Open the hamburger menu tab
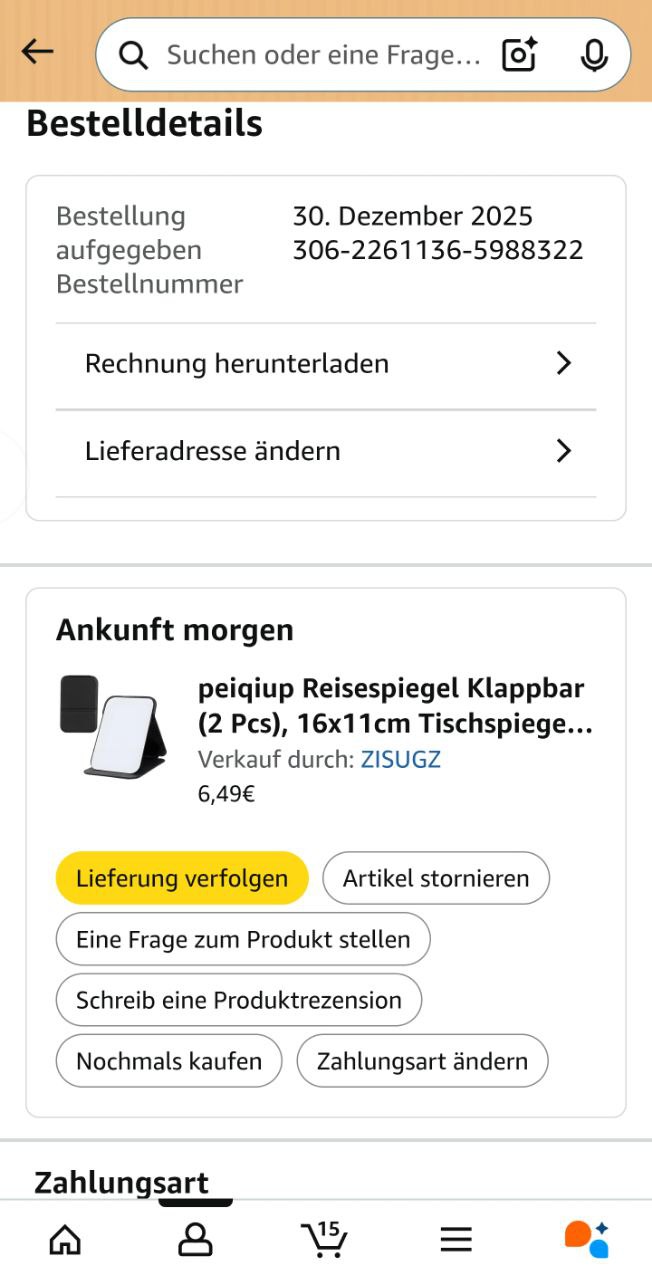Image resolution: width=652 pixels, height=1280 pixels. click(x=456, y=1240)
